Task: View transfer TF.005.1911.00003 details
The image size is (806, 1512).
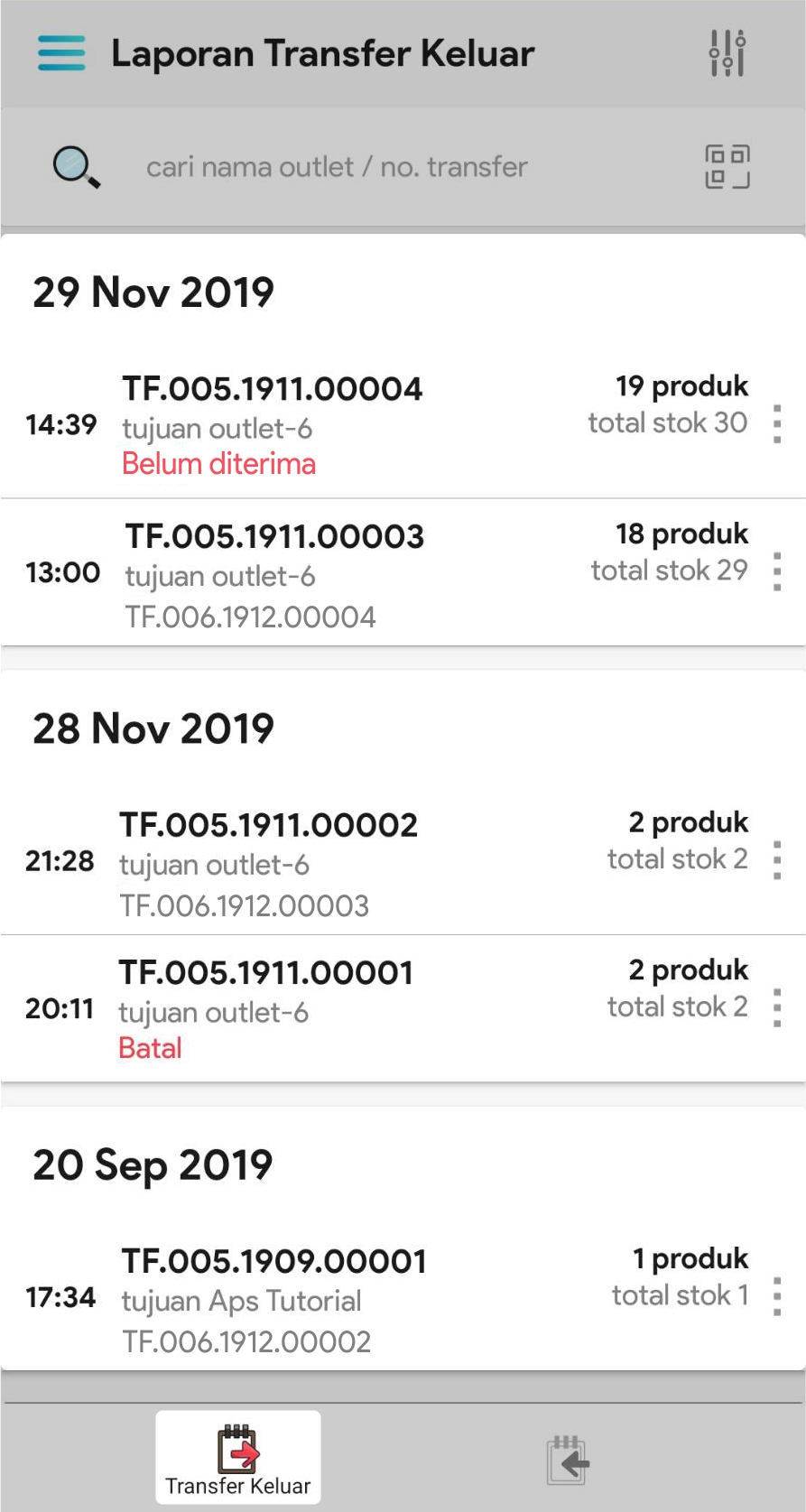Action: click(x=274, y=537)
